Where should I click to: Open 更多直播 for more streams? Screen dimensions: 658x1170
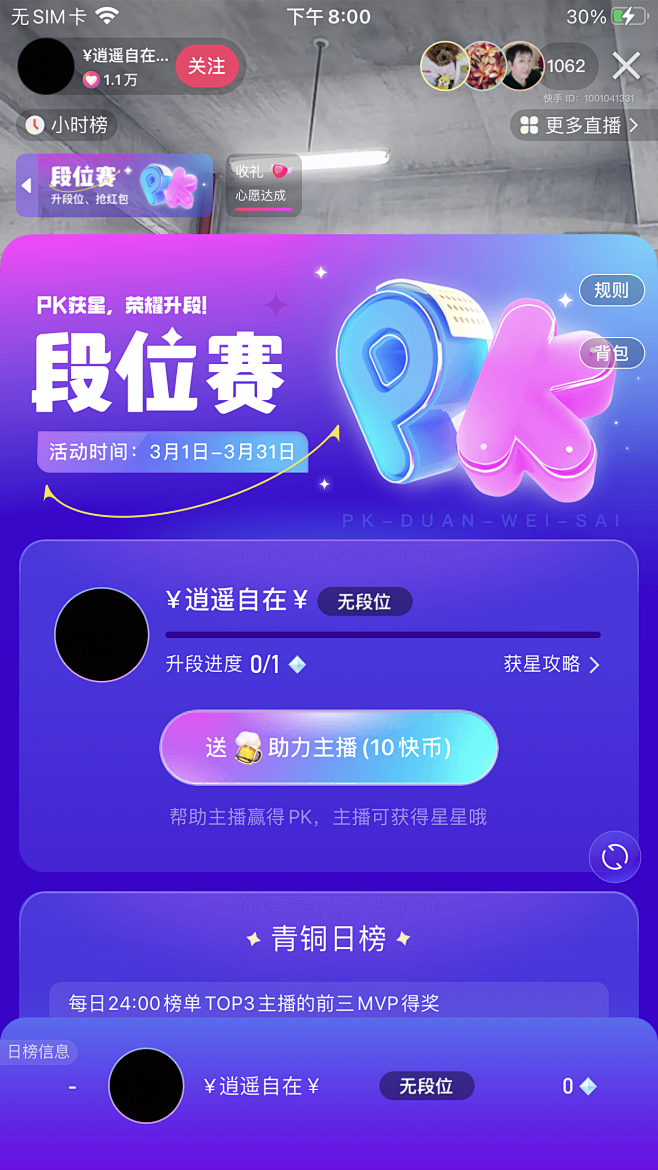pos(577,125)
